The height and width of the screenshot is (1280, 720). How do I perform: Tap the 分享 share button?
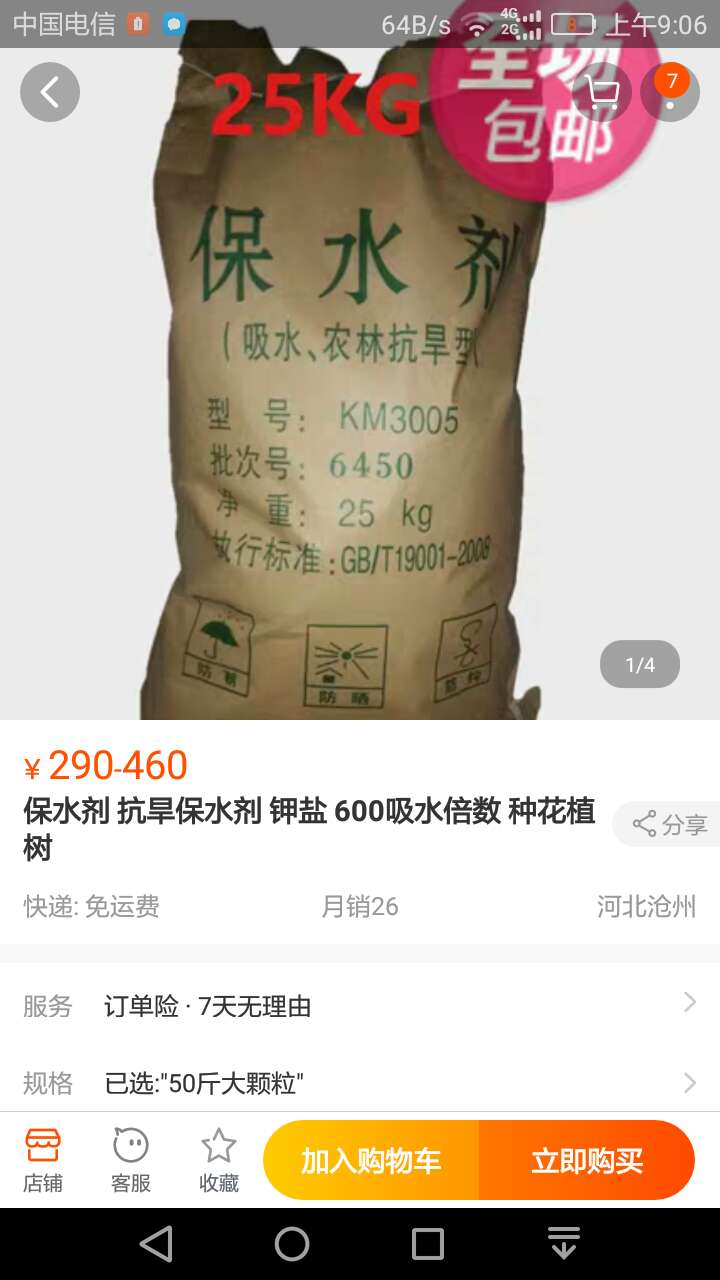[x=668, y=824]
